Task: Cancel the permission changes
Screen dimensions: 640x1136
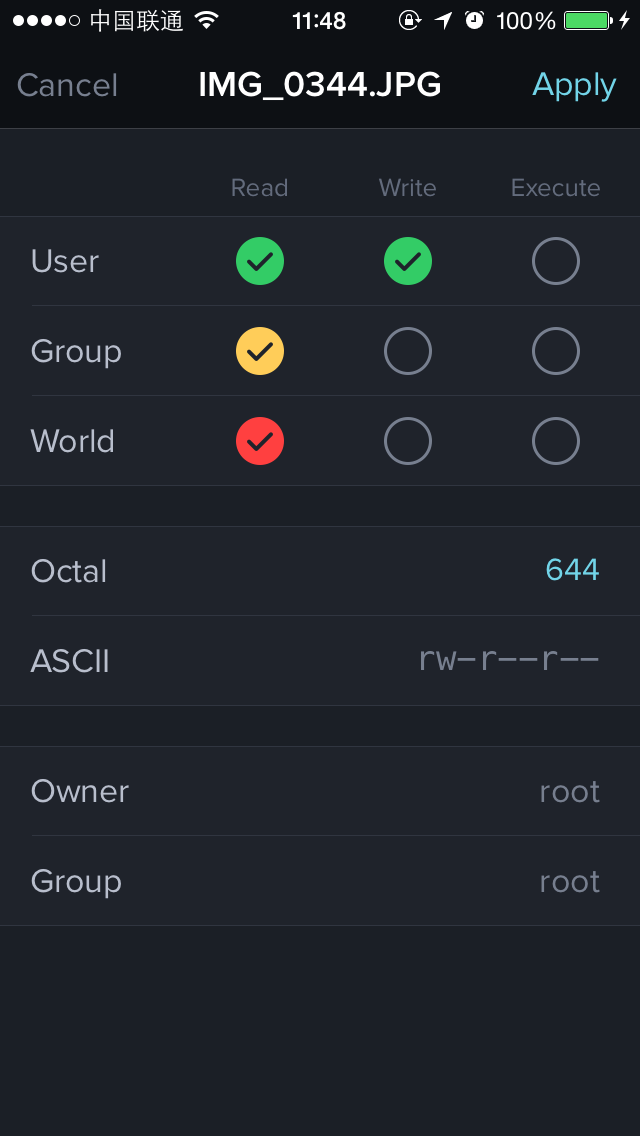Action: coord(67,85)
